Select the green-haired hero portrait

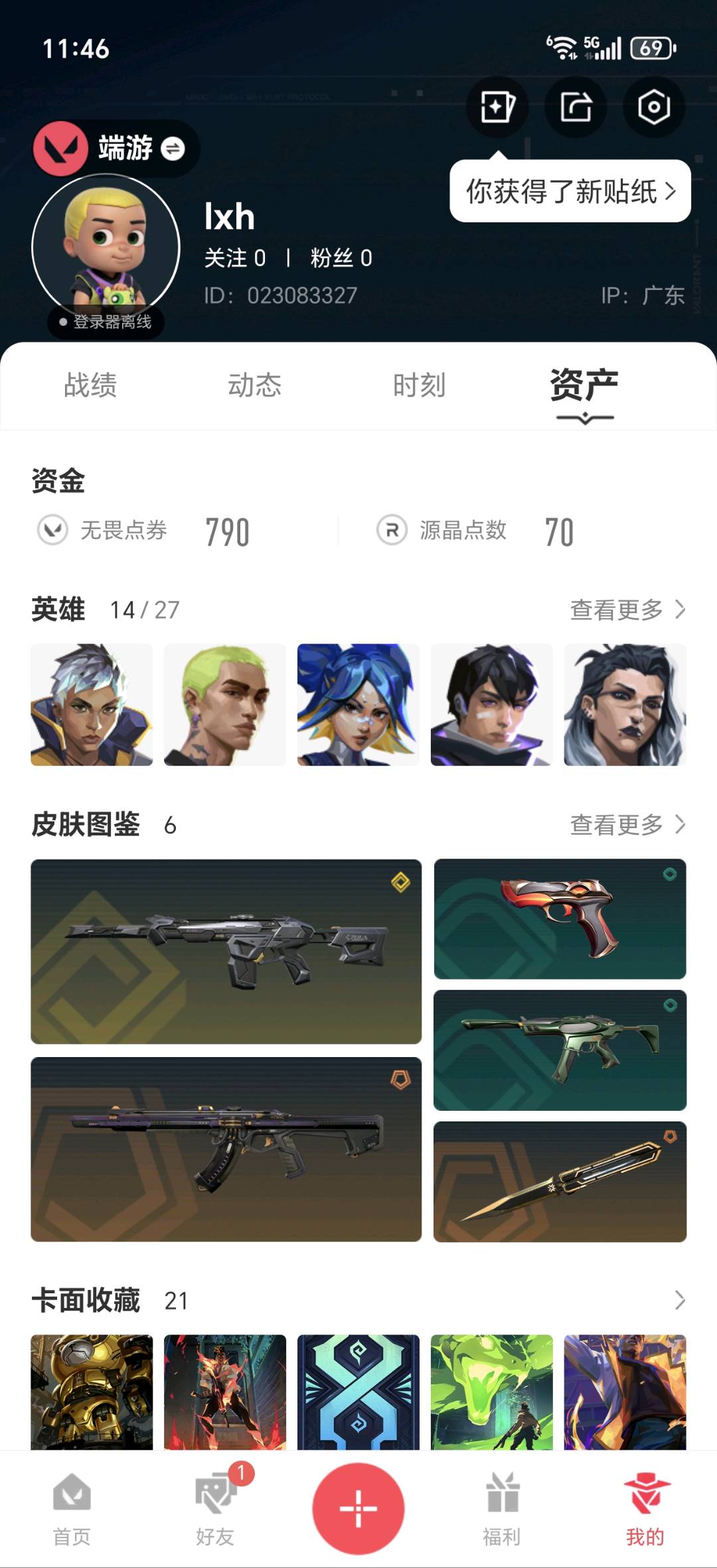(225, 705)
